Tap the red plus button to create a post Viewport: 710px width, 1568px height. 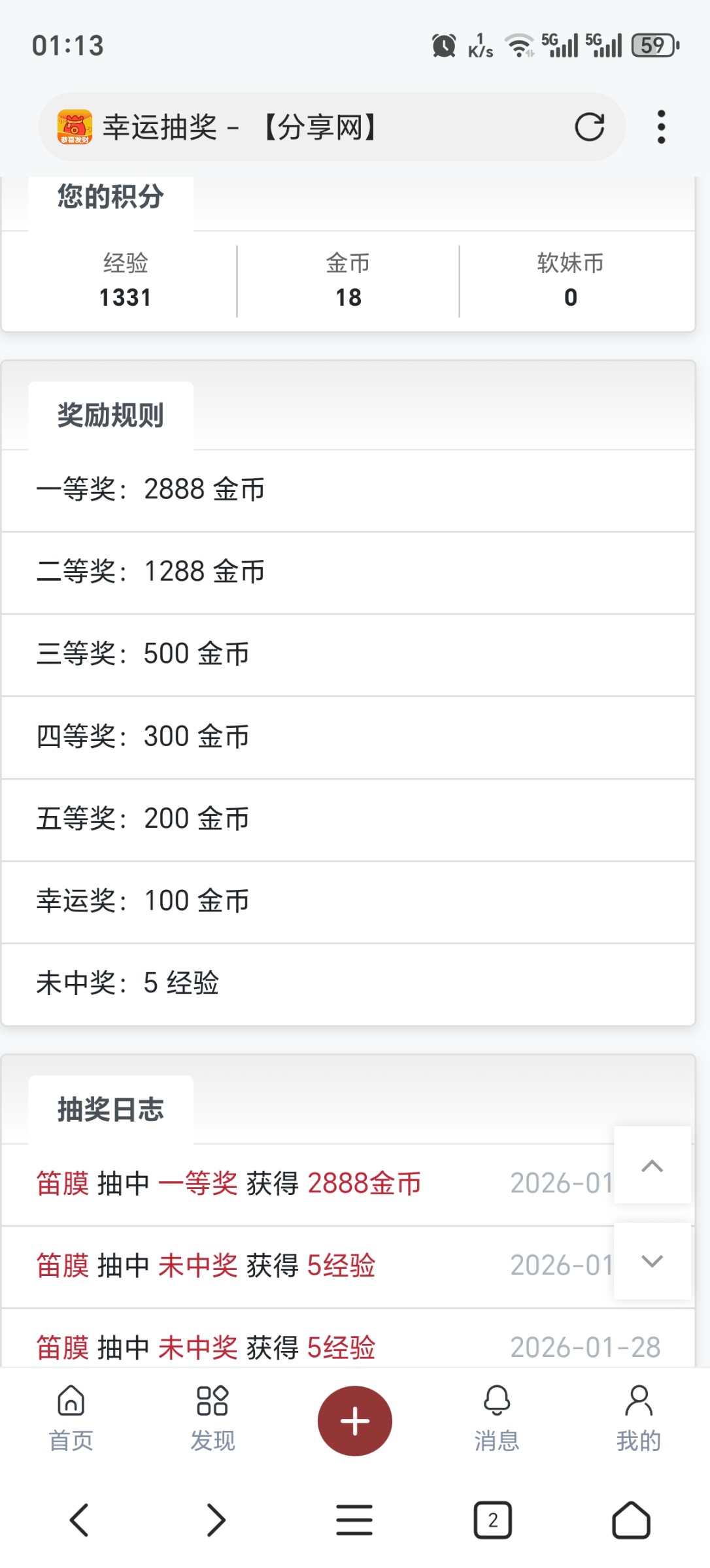click(354, 1420)
